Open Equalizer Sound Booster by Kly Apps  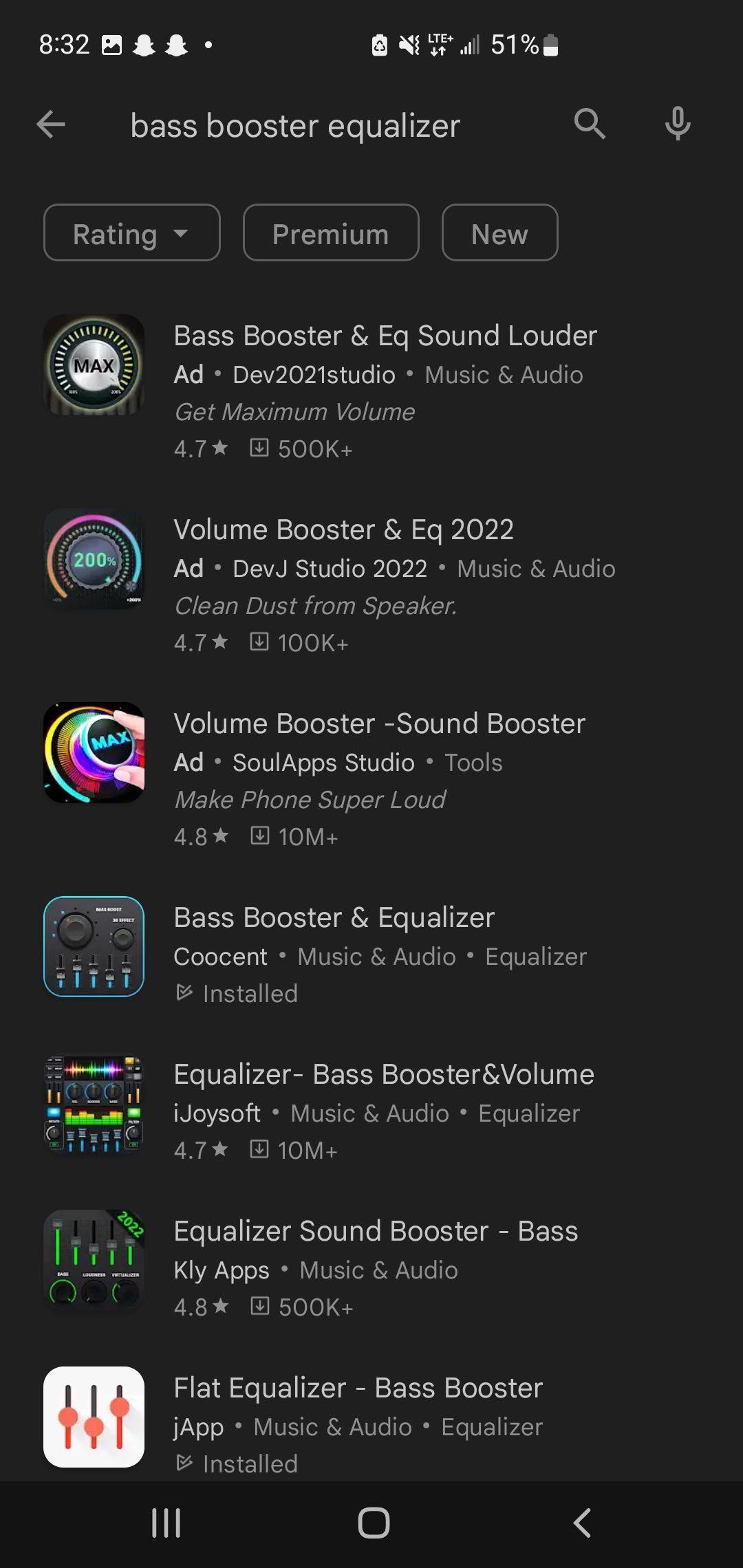click(375, 1232)
